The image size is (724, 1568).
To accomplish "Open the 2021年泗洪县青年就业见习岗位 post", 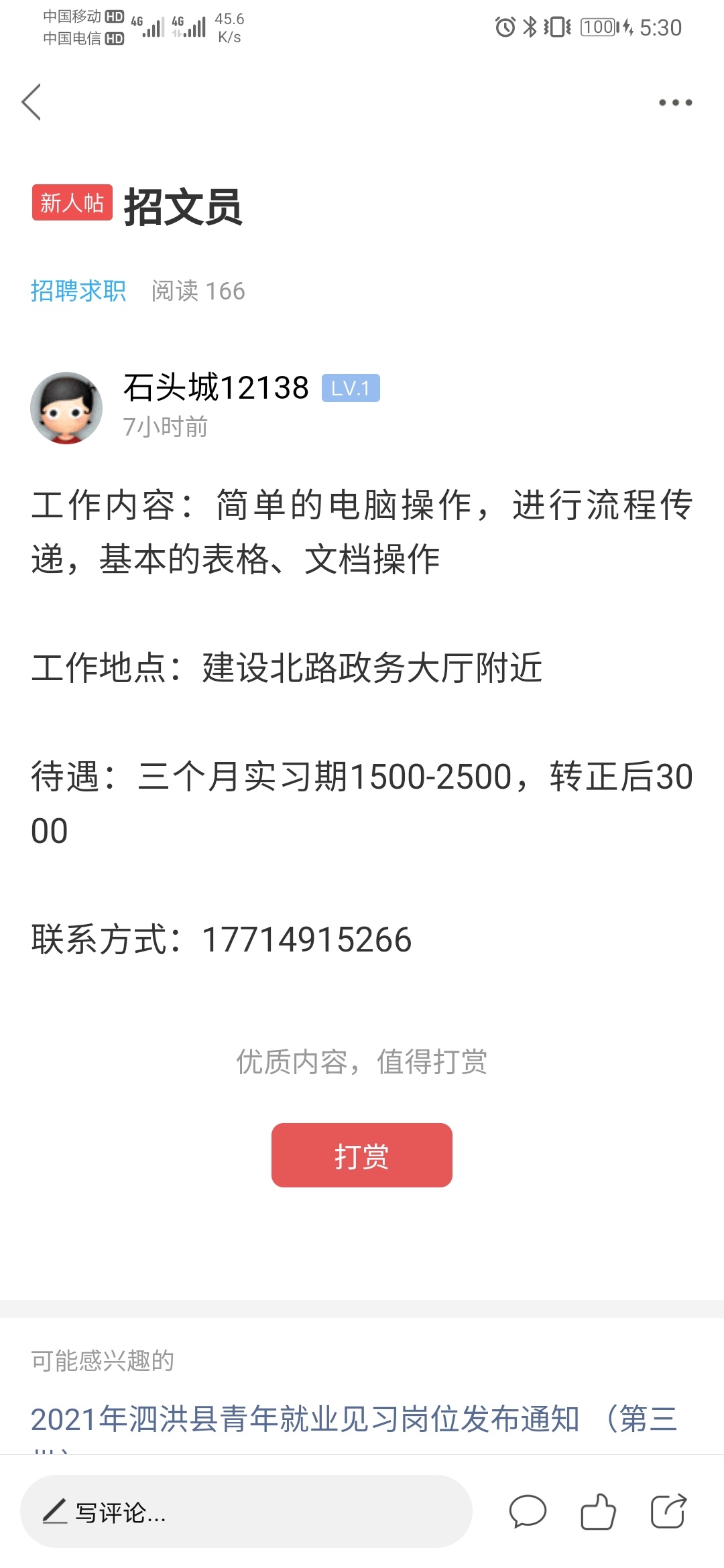I will click(x=354, y=1419).
